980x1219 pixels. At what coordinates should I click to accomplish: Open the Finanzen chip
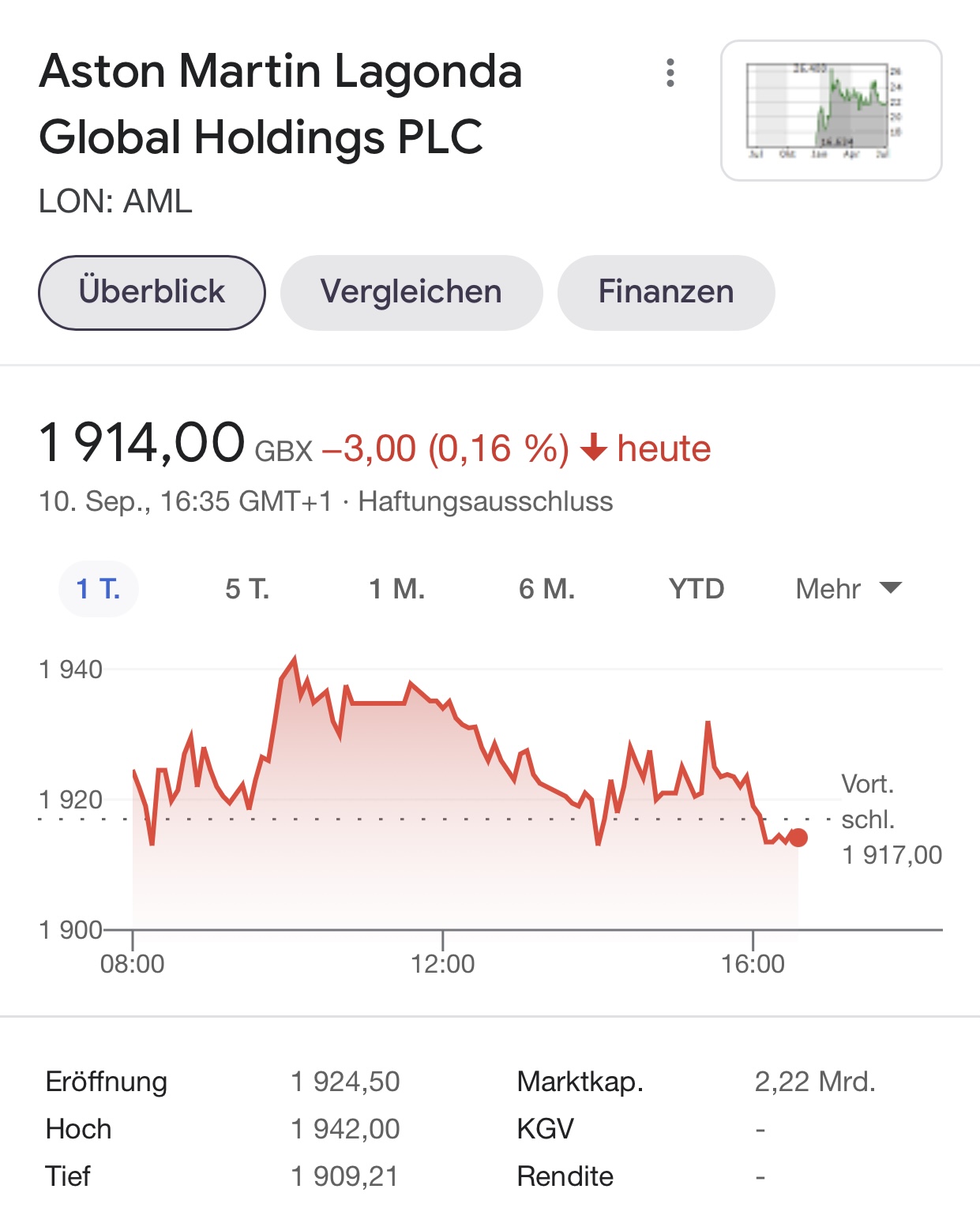coord(666,292)
